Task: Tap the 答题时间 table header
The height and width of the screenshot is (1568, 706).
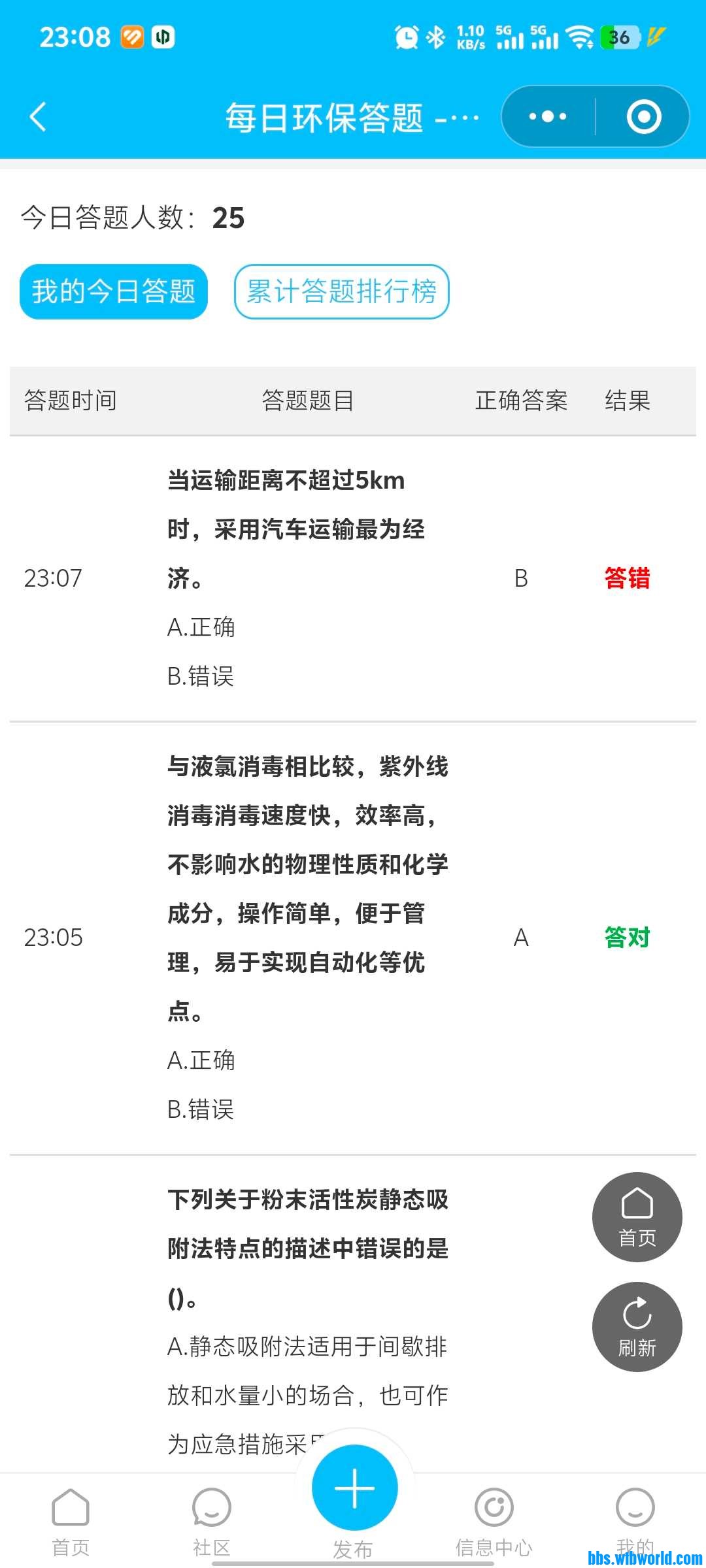Action: [x=70, y=400]
